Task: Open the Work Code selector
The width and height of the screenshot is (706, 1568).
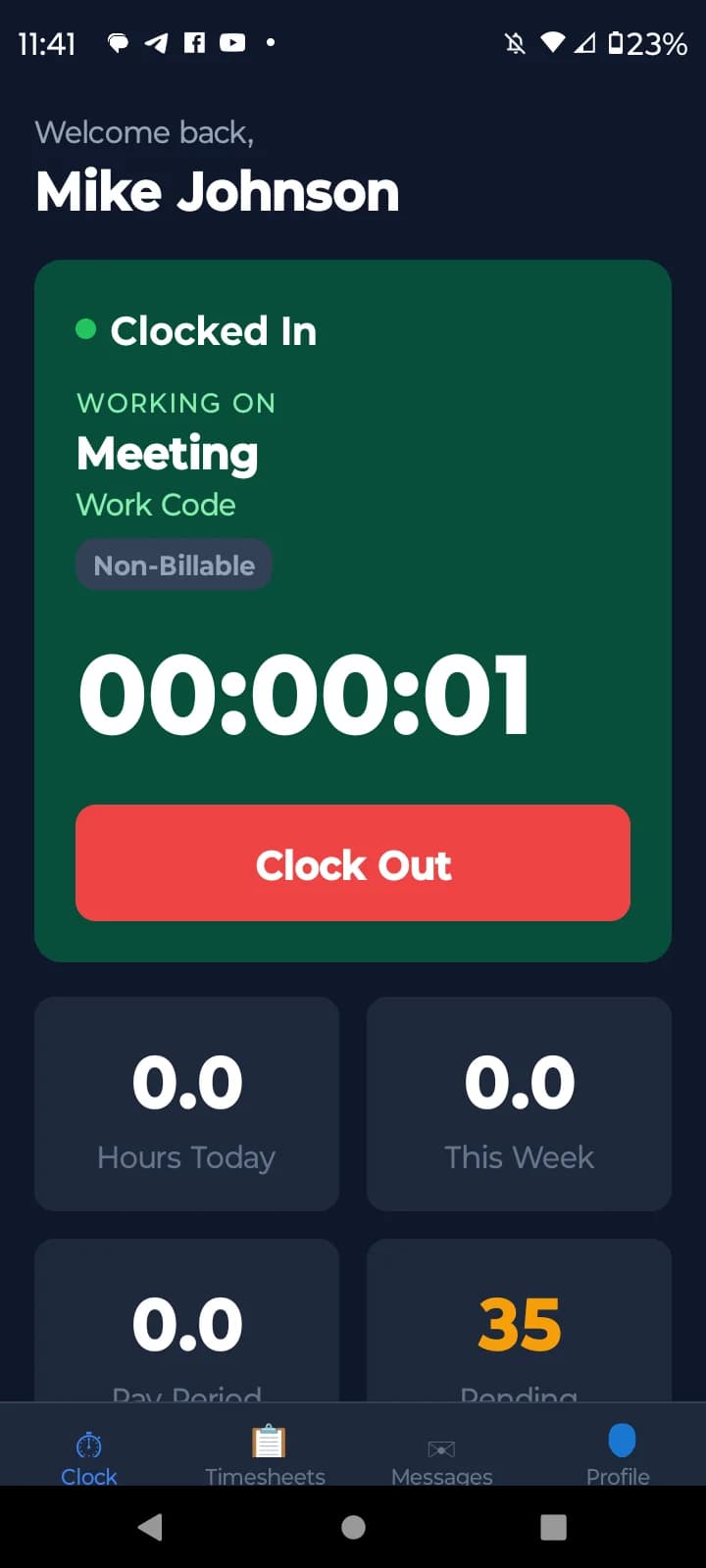Action: [x=156, y=504]
